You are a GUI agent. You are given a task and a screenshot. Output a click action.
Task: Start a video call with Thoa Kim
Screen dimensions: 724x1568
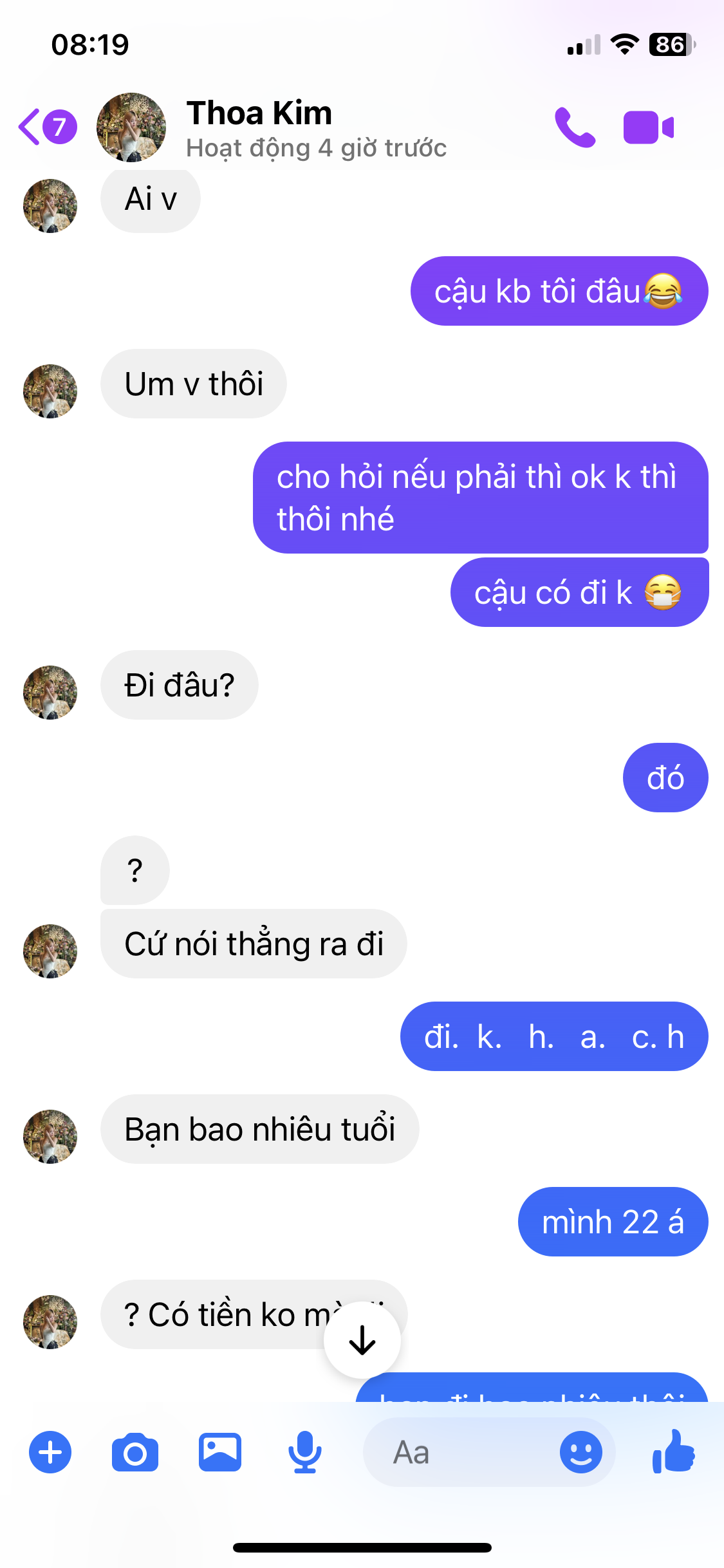click(x=648, y=127)
